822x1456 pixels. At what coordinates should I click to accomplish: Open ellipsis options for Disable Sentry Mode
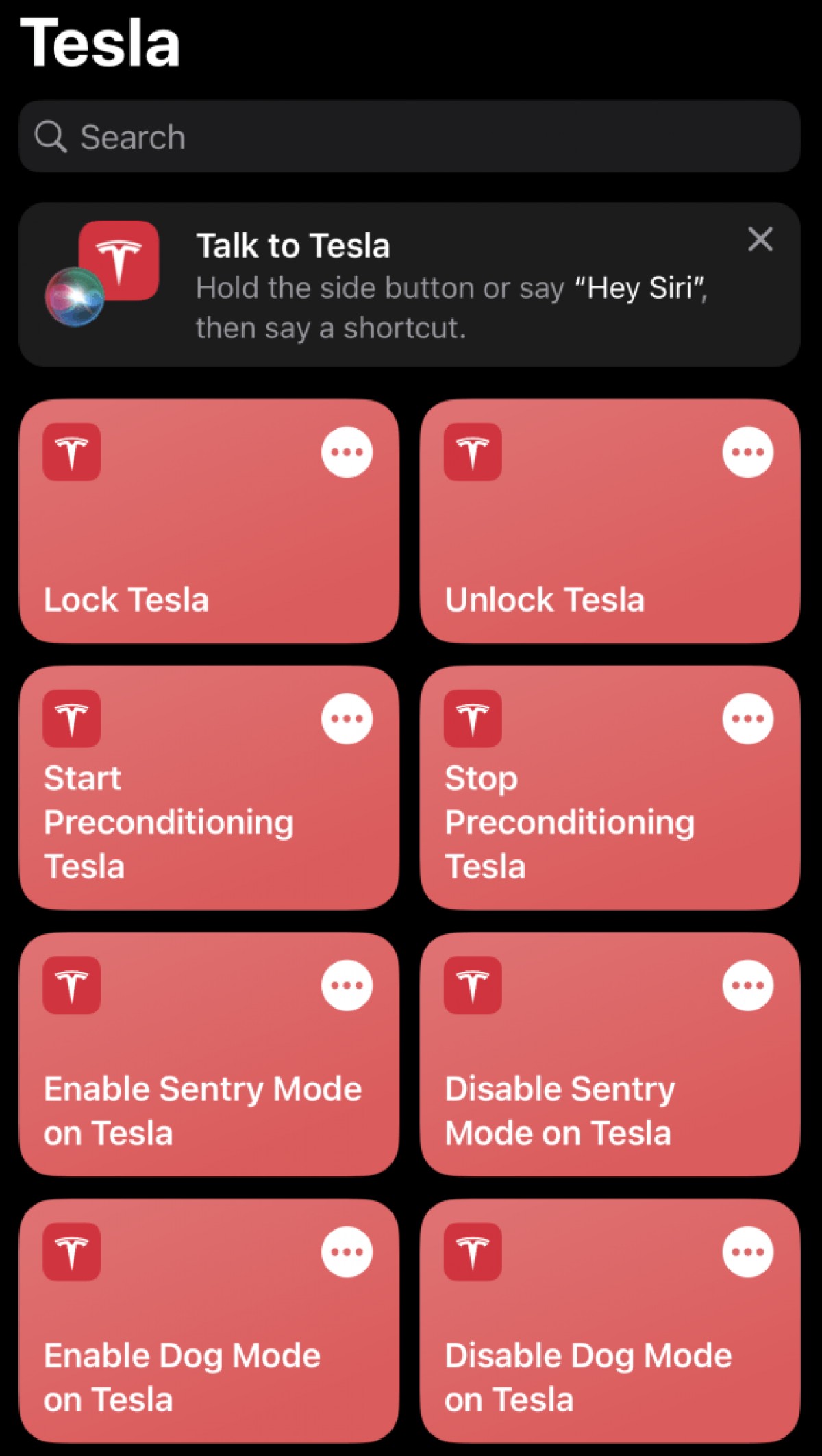[x=748, y=985]
